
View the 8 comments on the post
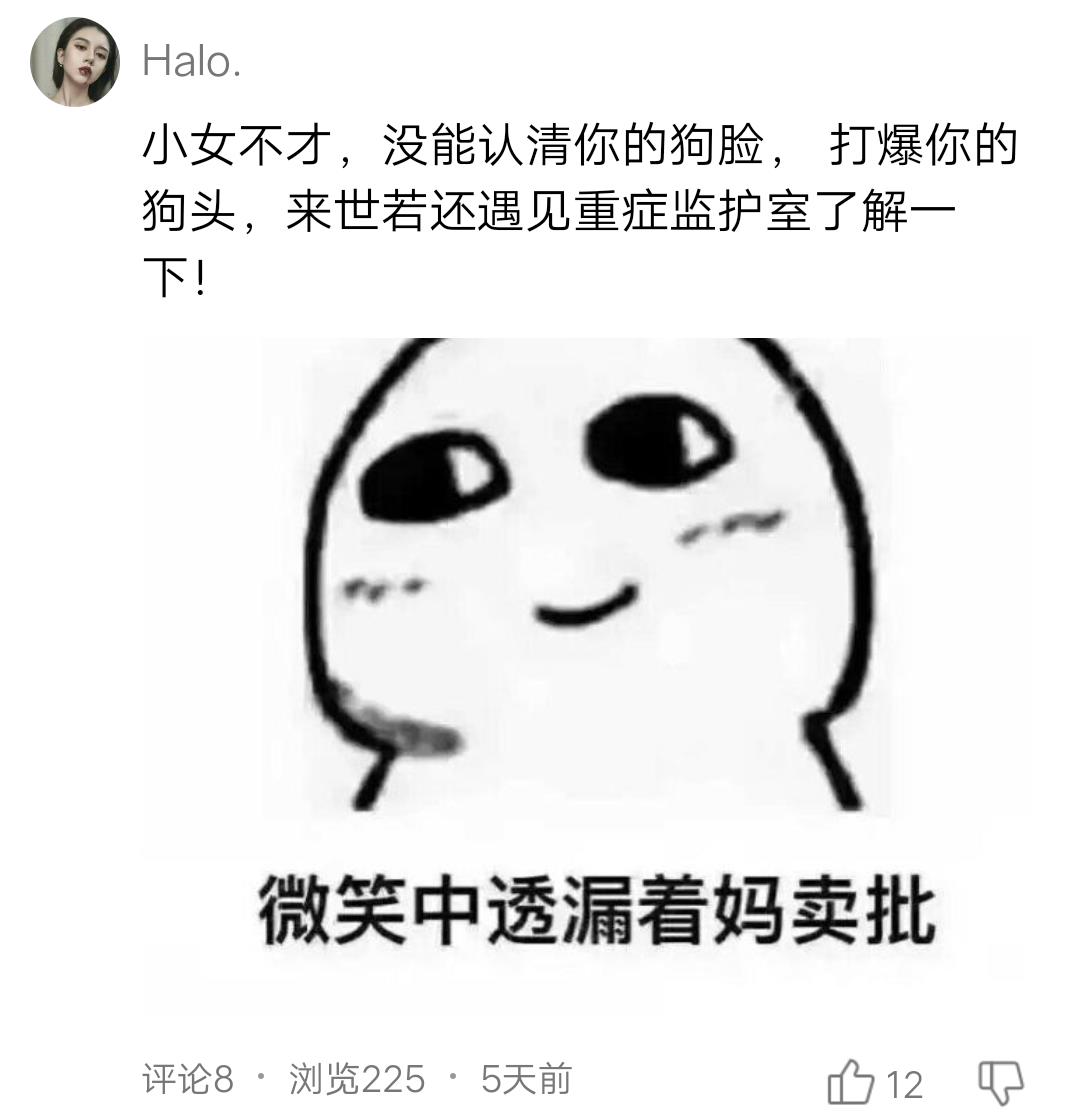[188, 1079]
